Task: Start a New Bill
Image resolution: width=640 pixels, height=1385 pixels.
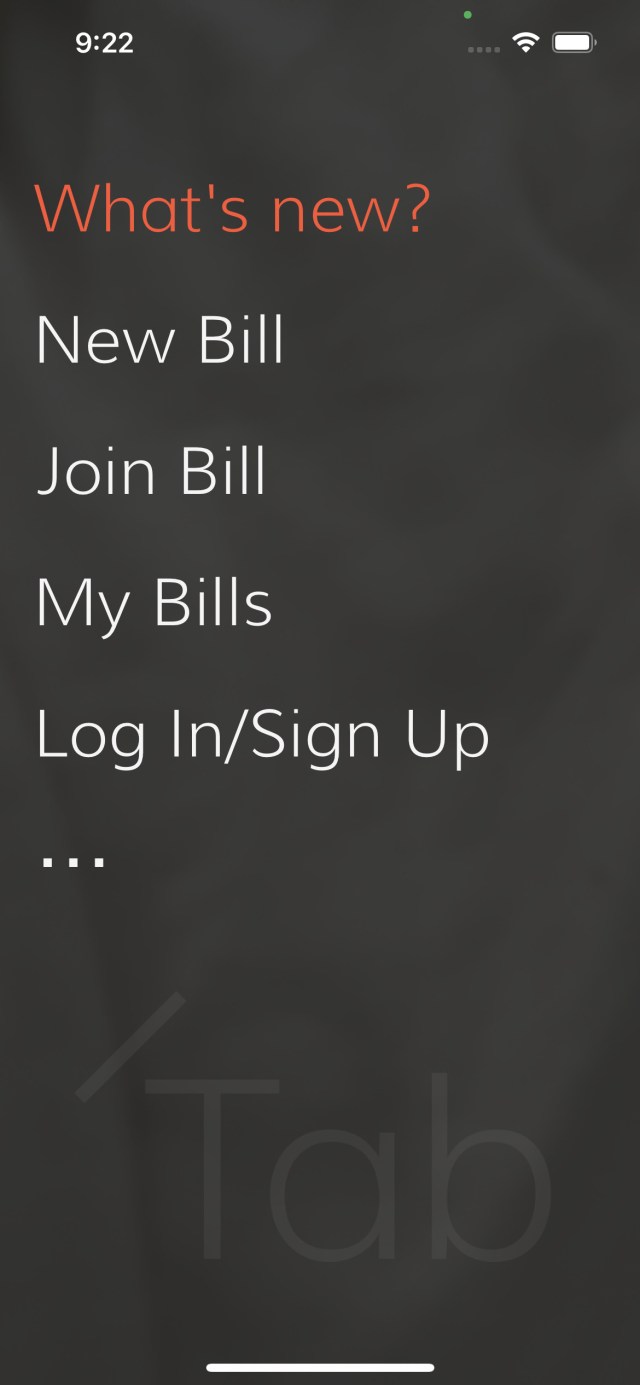Action: 160,340
